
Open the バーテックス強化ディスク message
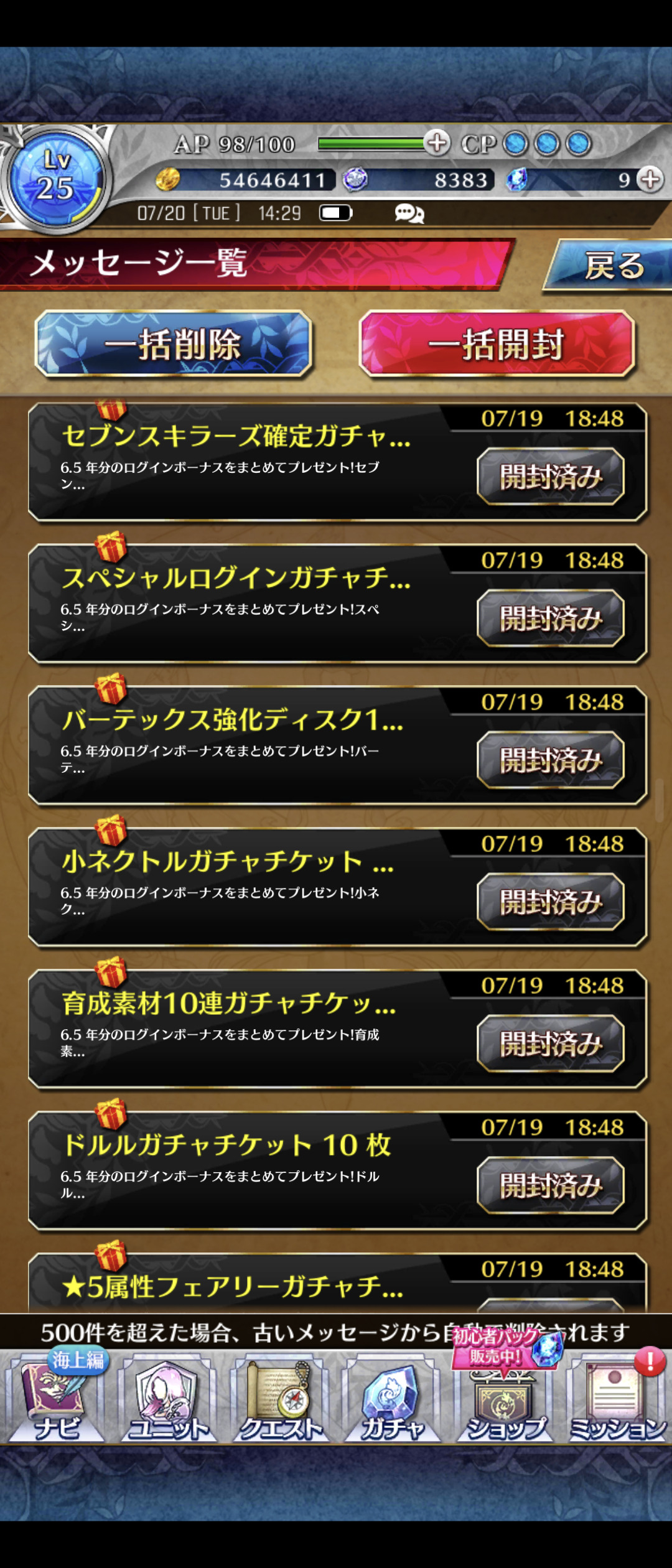236,744
